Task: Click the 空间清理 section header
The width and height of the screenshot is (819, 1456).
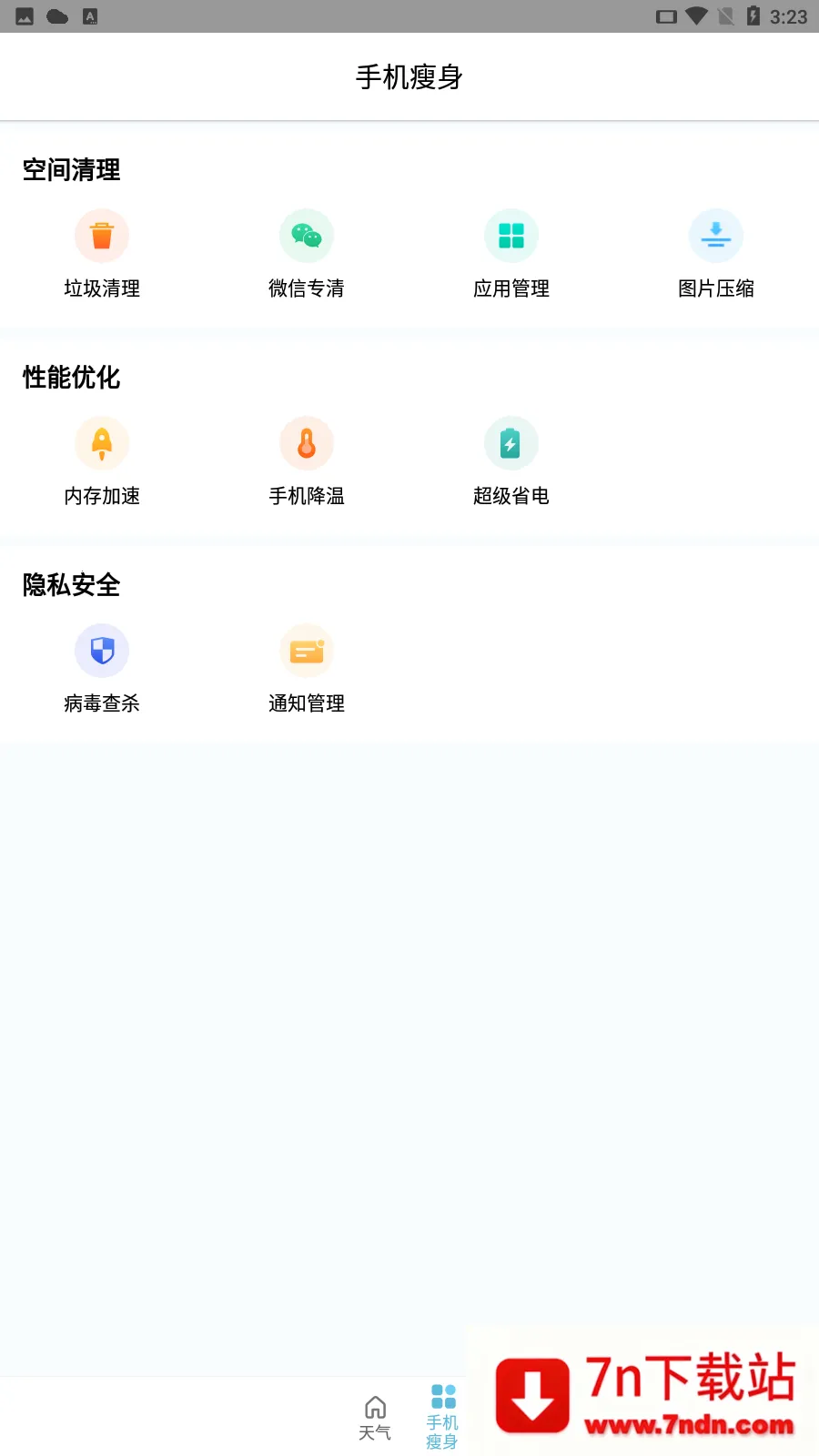Action: pos(71,170)
